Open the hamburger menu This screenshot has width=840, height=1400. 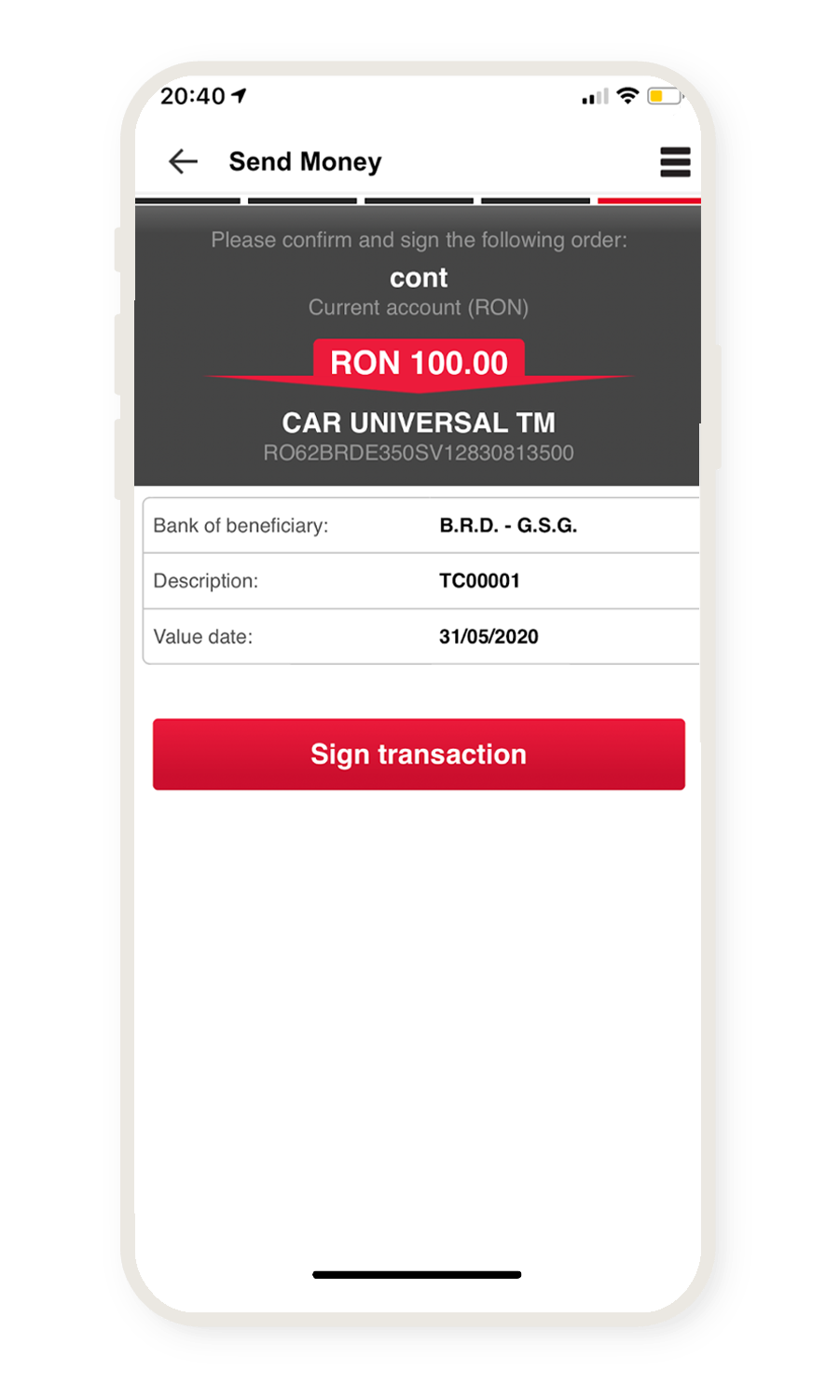[x=675, y=161]
